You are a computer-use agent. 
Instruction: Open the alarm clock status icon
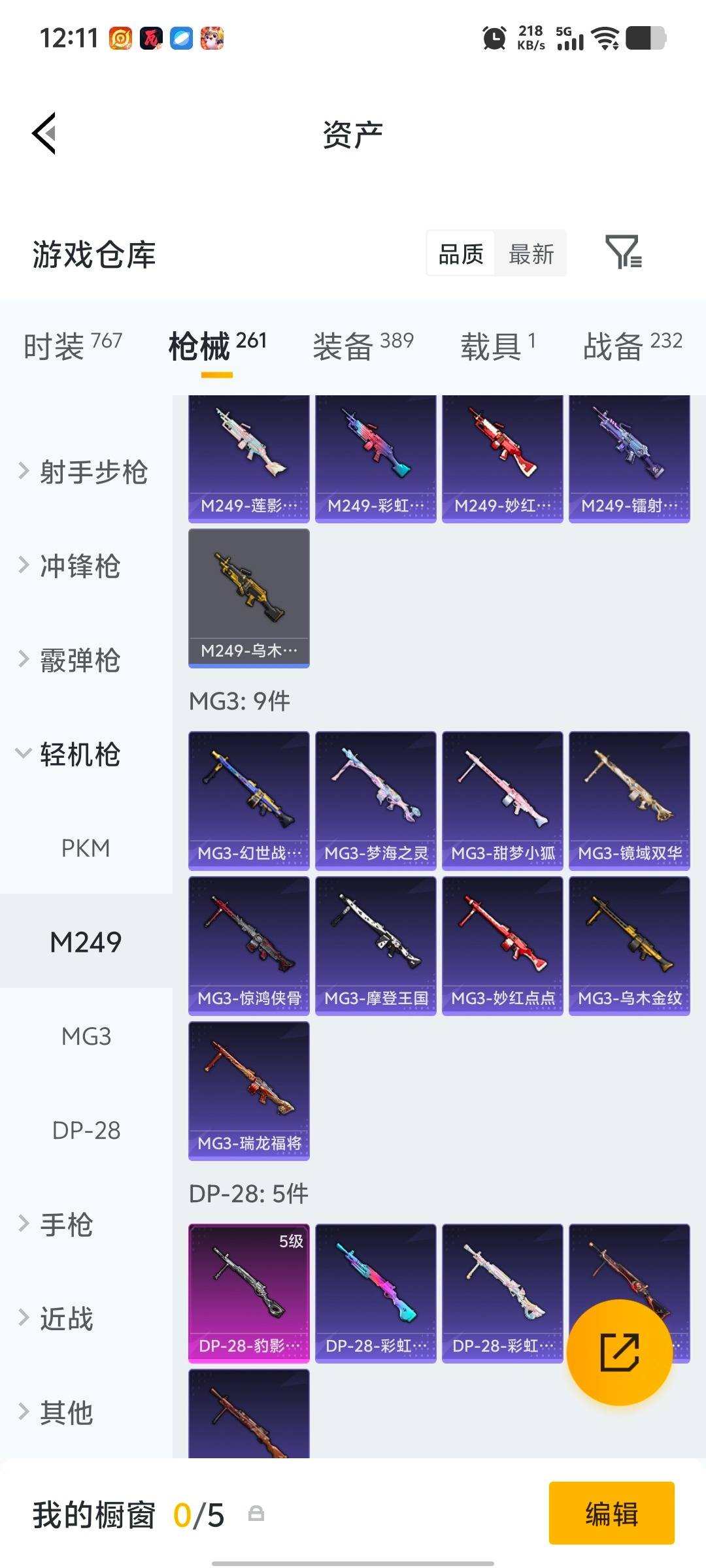pos(495,39)
